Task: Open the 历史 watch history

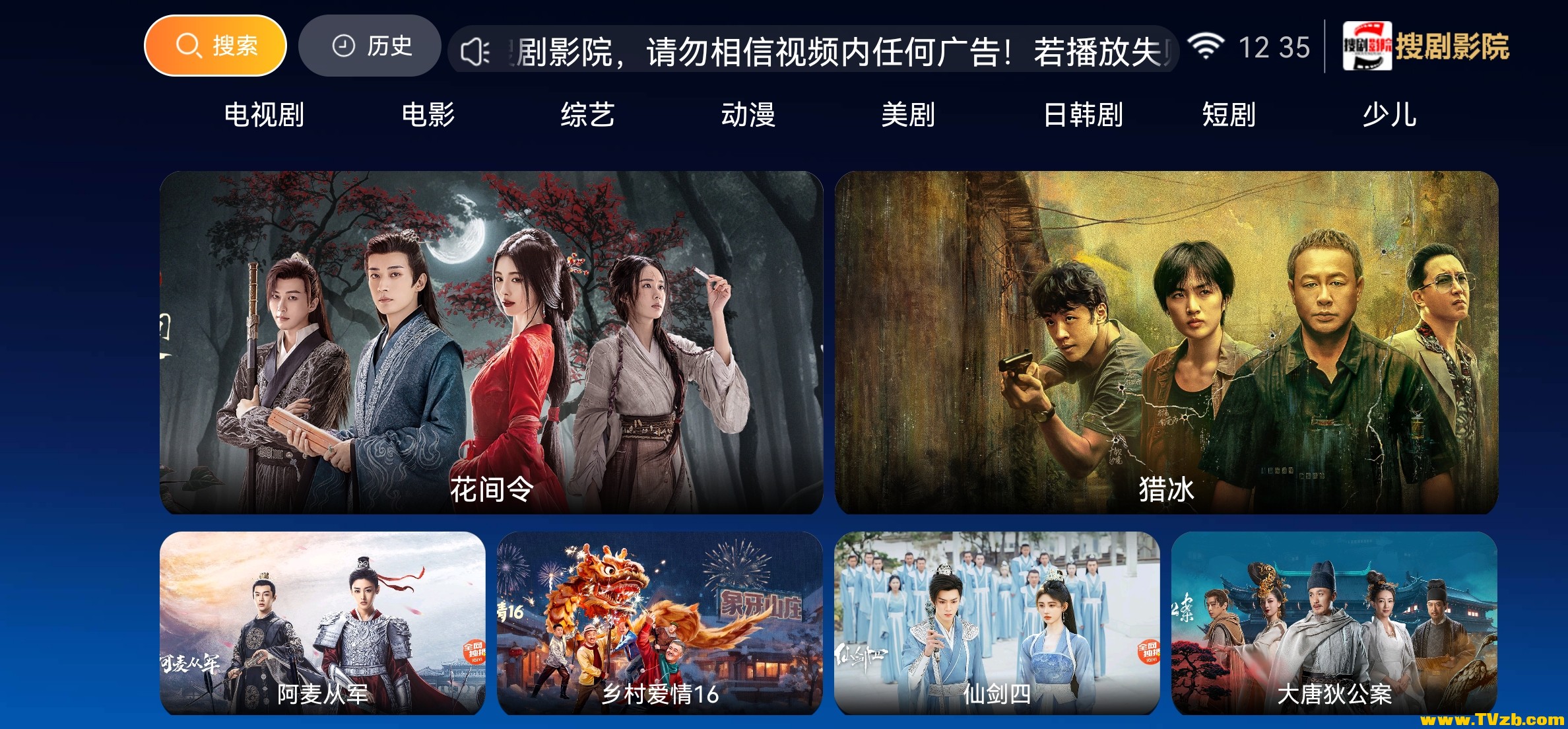Action: 370,46
